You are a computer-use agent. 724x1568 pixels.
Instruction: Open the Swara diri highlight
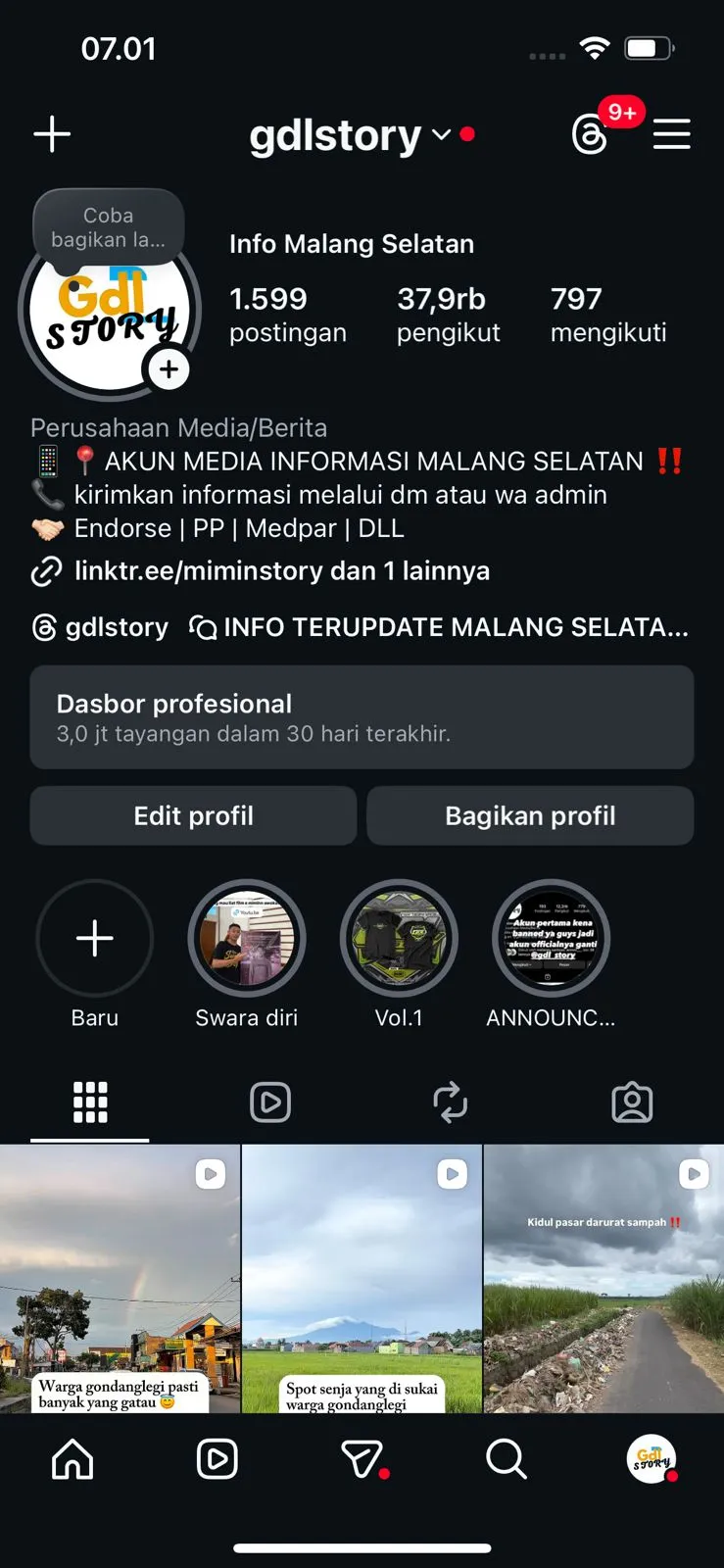pos(247,939)
